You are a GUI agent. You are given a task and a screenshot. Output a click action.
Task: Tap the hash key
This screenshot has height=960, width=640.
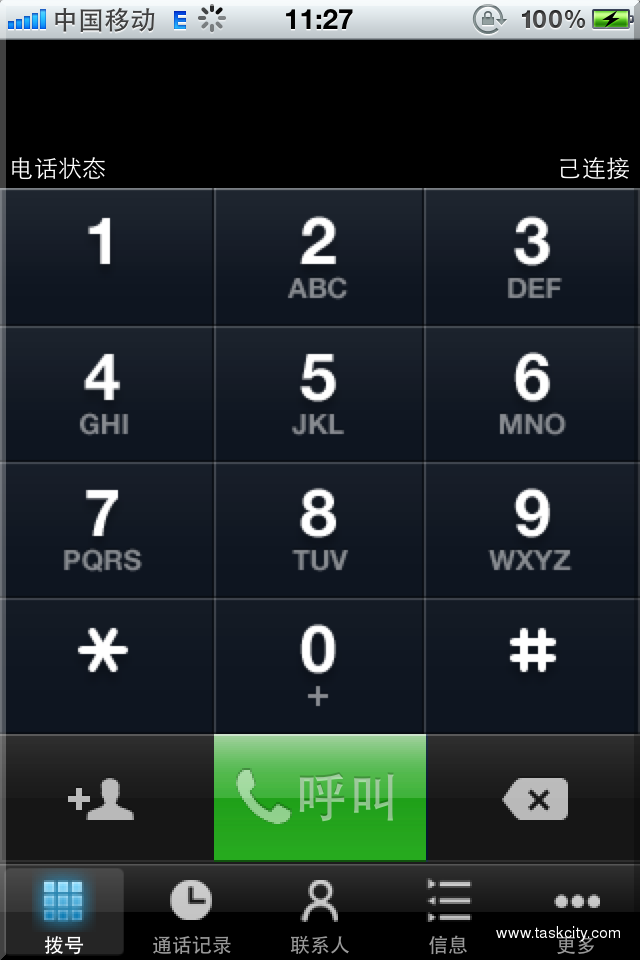532,666
